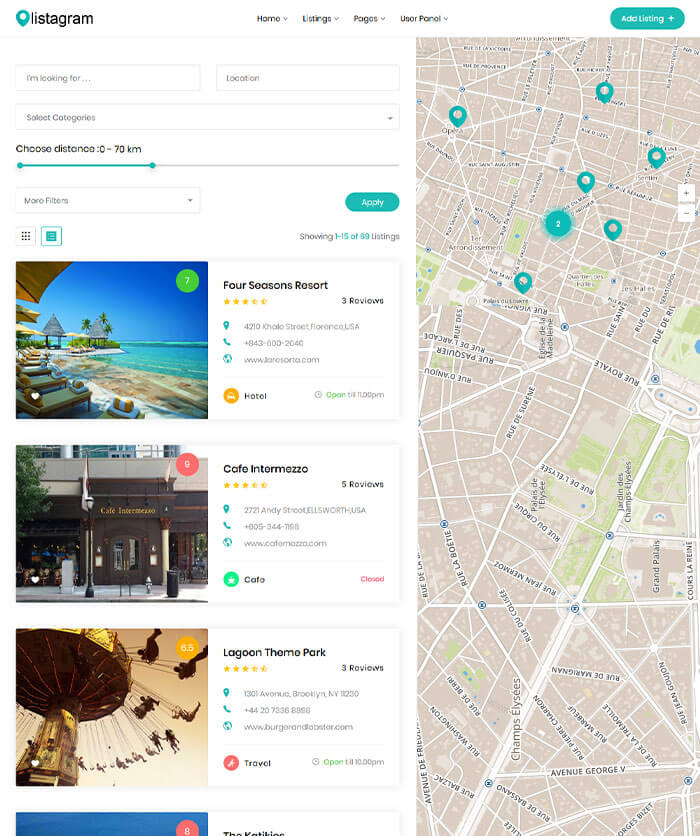
Task: Open the Lagoon Theme Park listing
Action: coord(274,653)
